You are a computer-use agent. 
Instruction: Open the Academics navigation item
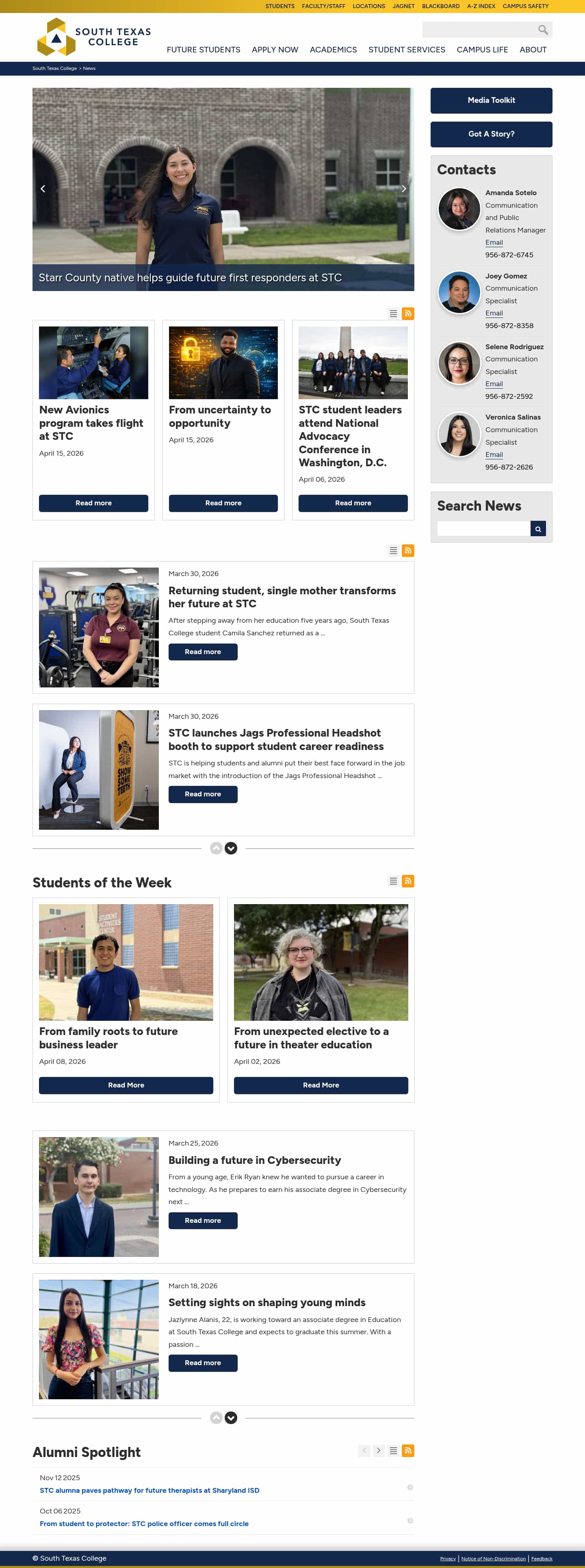coord(333,50)
